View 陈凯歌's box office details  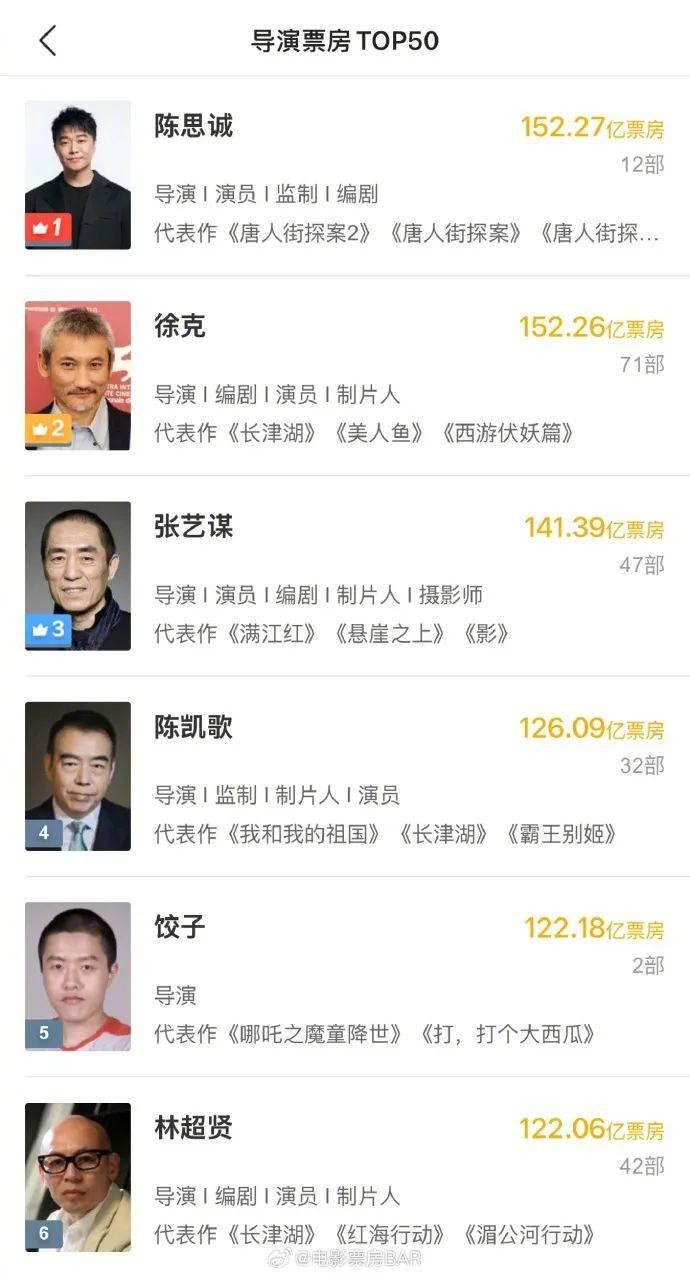click(345, 776)
